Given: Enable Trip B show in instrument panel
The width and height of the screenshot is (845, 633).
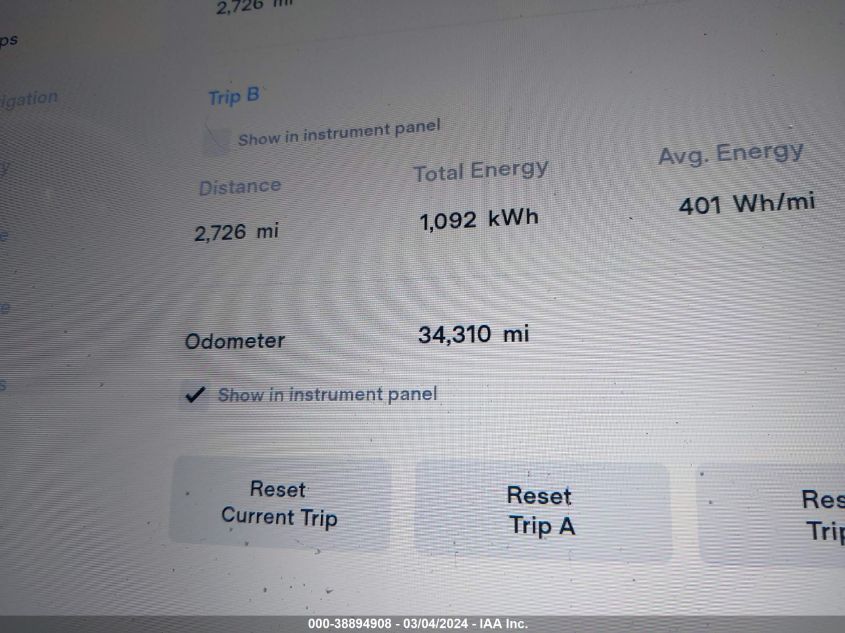Looking at the screenshot, I should [216, 141].
